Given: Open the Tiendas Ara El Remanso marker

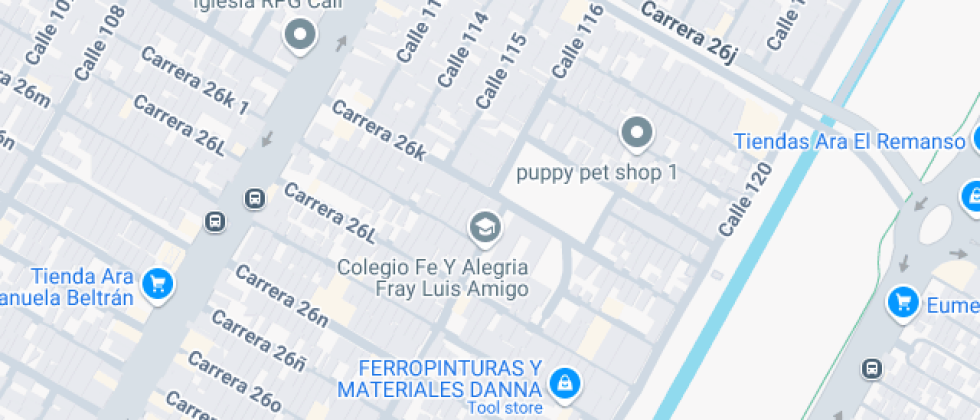Looking at the screenshot, I should 974,140.
